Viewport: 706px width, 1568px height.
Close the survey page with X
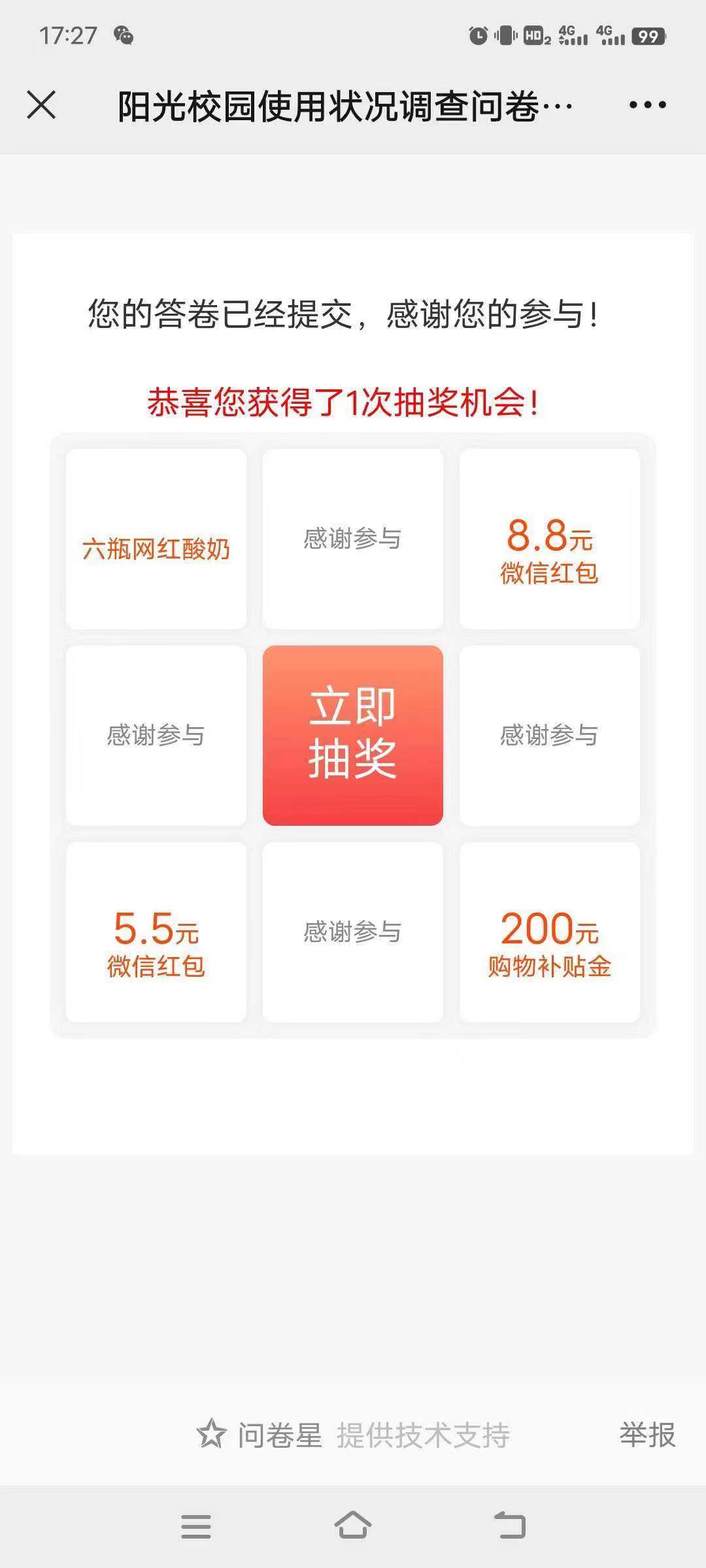tap(41, 105)
